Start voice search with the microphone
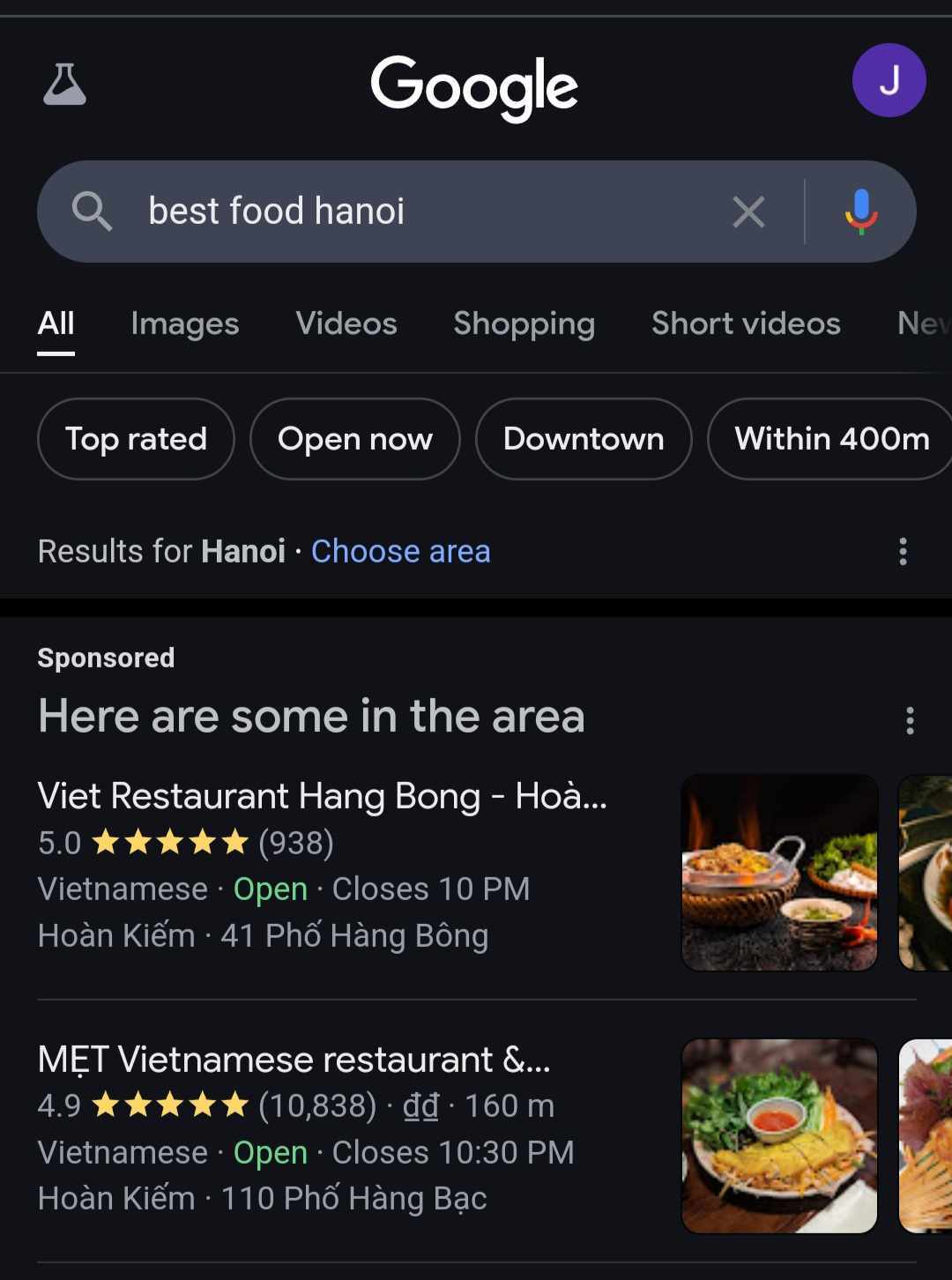The width and height of the screenshot is (952, 1280). 861,212
